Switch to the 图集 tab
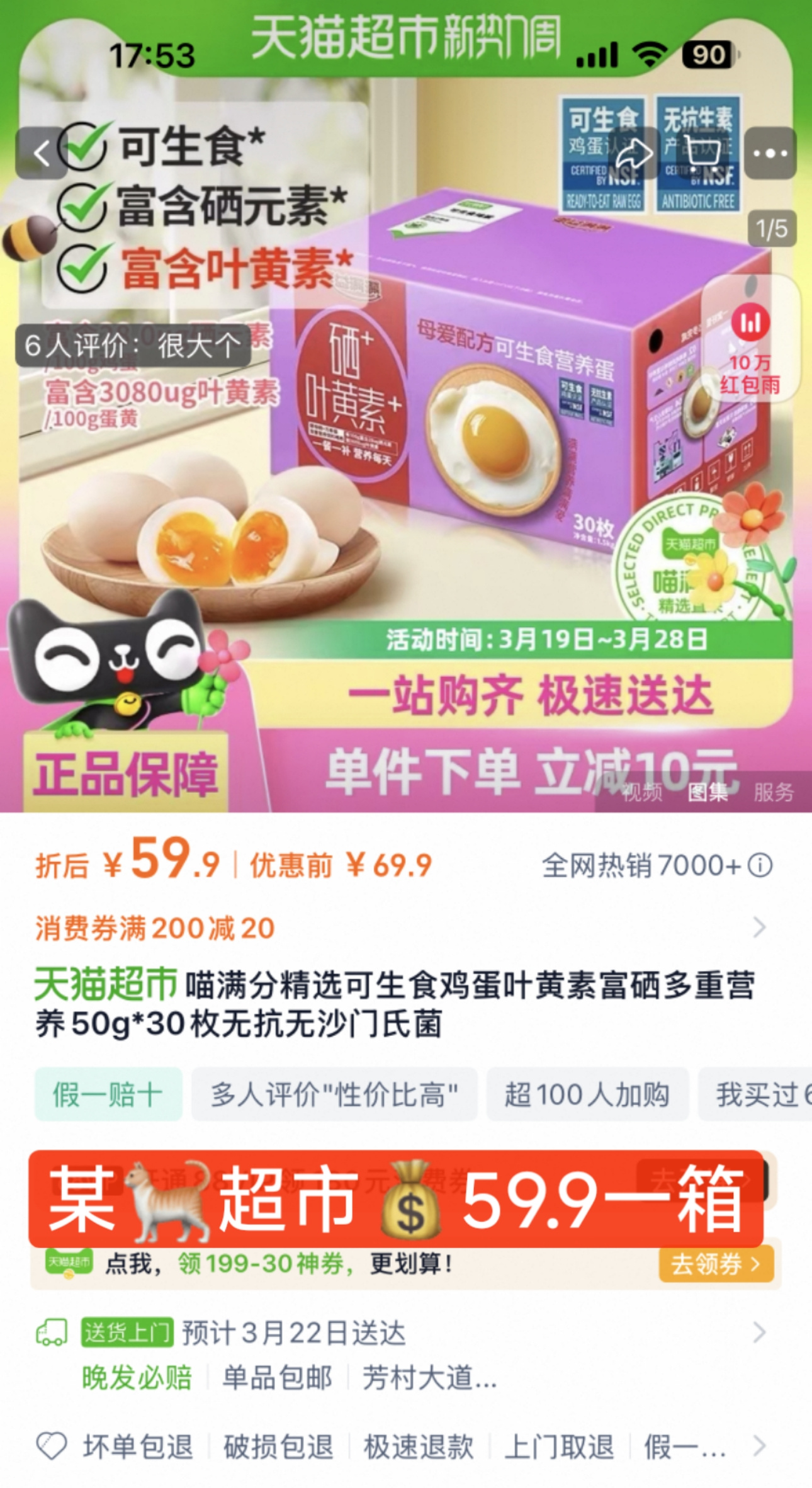This screenshot has width=812, height=1488. 708,792
